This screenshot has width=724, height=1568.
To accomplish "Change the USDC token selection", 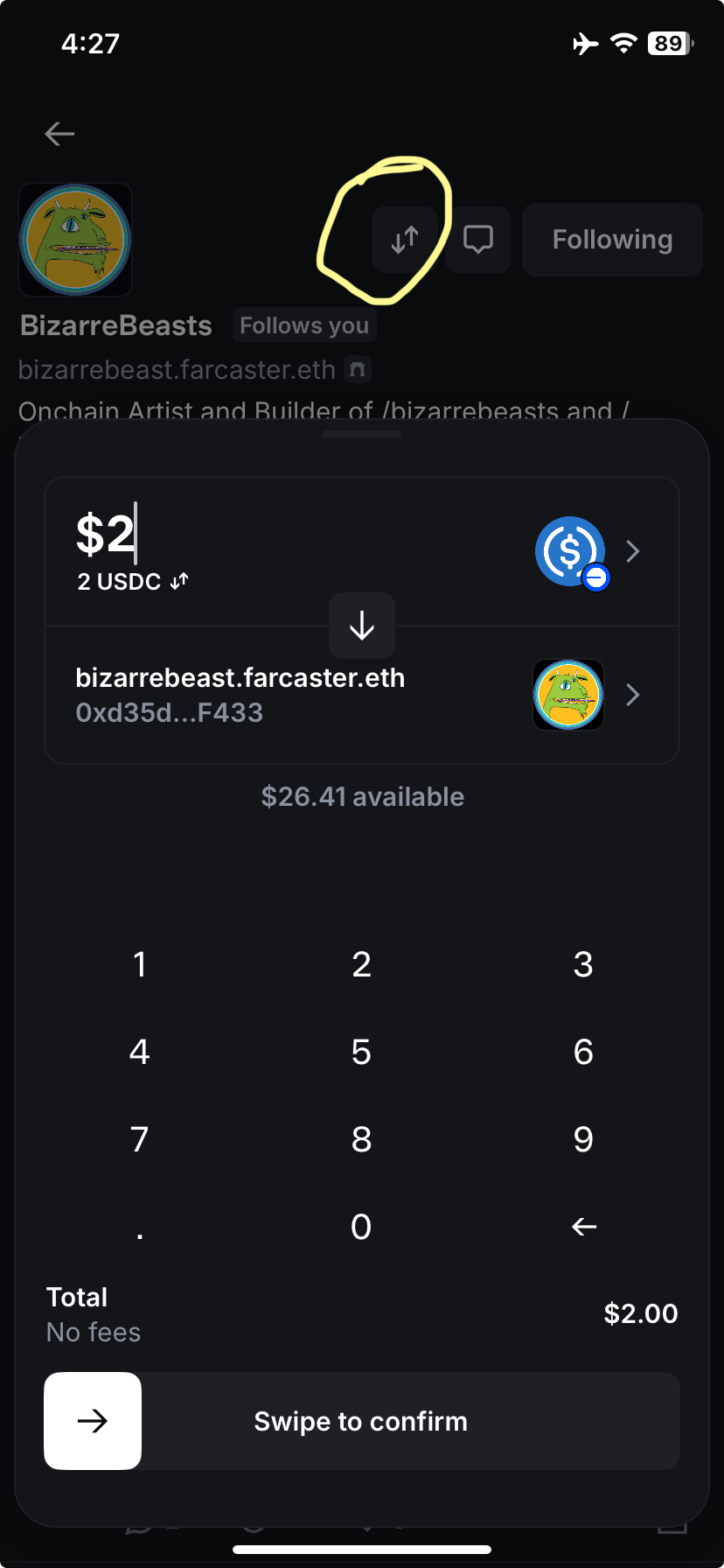I will (x=586, y=551).
